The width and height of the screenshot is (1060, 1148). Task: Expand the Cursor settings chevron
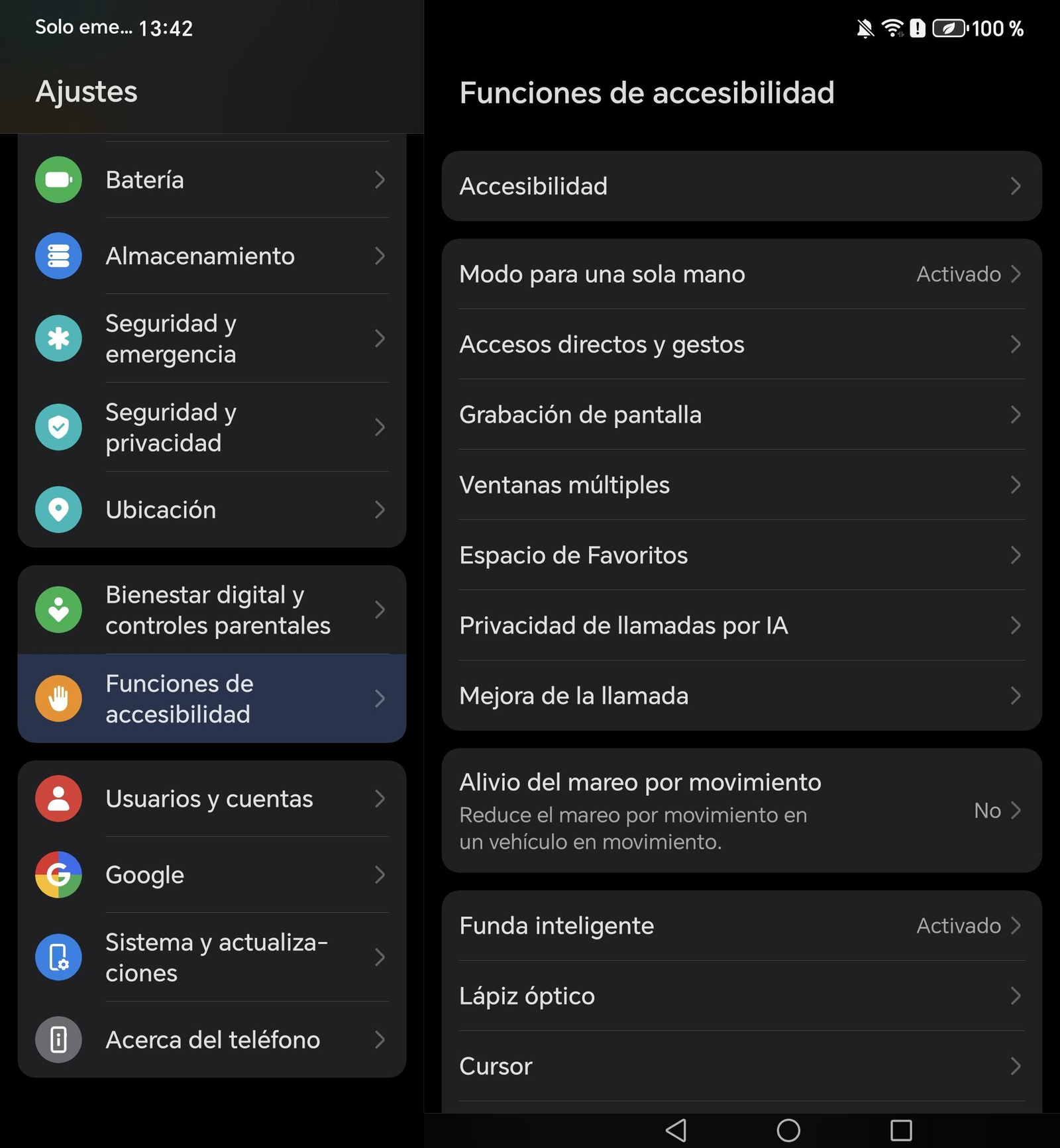[1018, 1067]
